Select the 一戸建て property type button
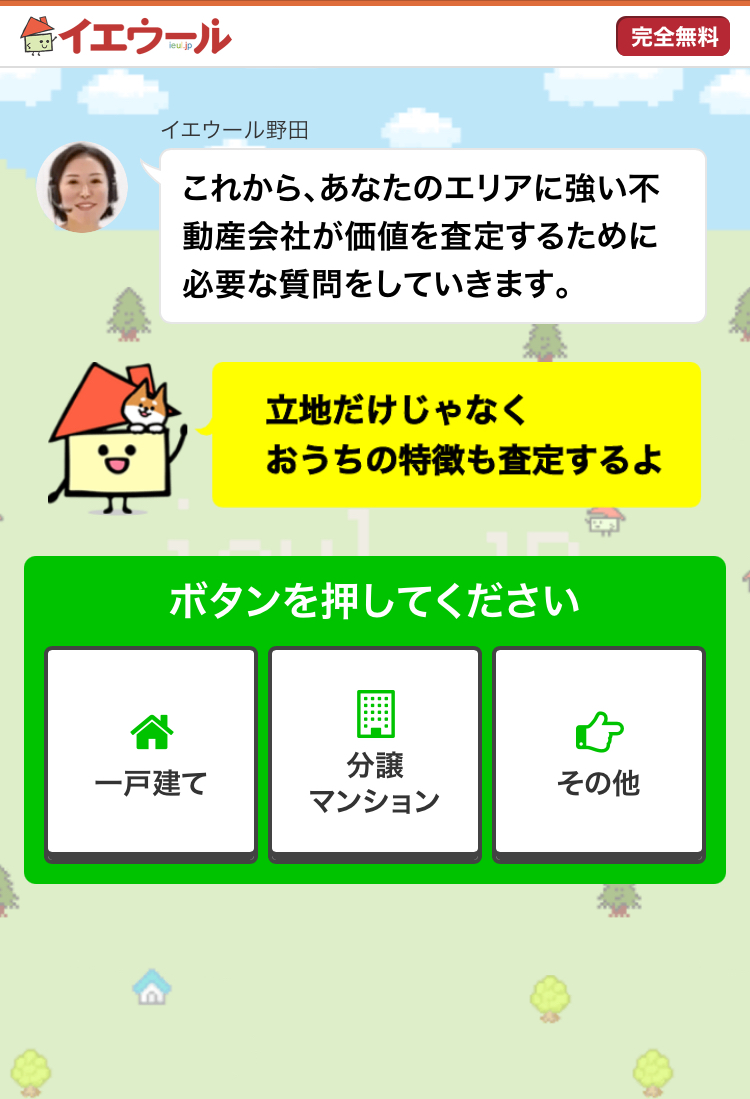Screen dimensions: 750x1099 (x=151, y=752)
